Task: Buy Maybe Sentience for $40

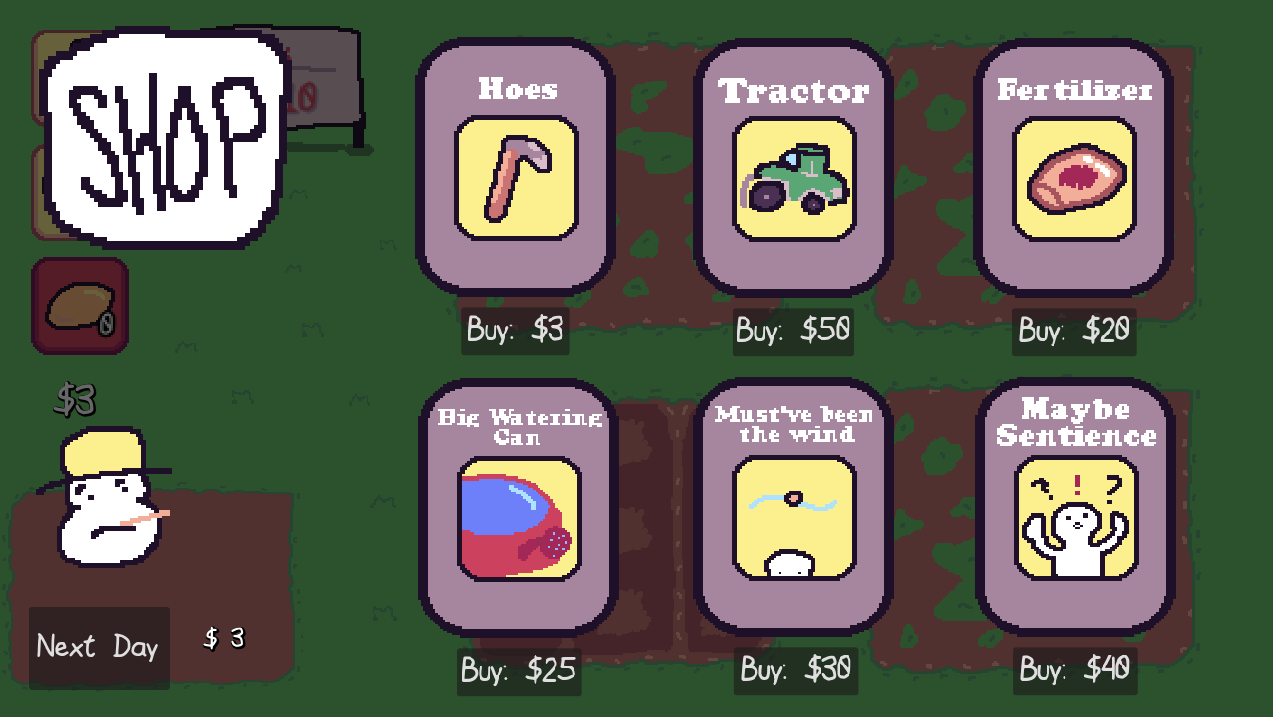Action: click(x=1075, y=670)
